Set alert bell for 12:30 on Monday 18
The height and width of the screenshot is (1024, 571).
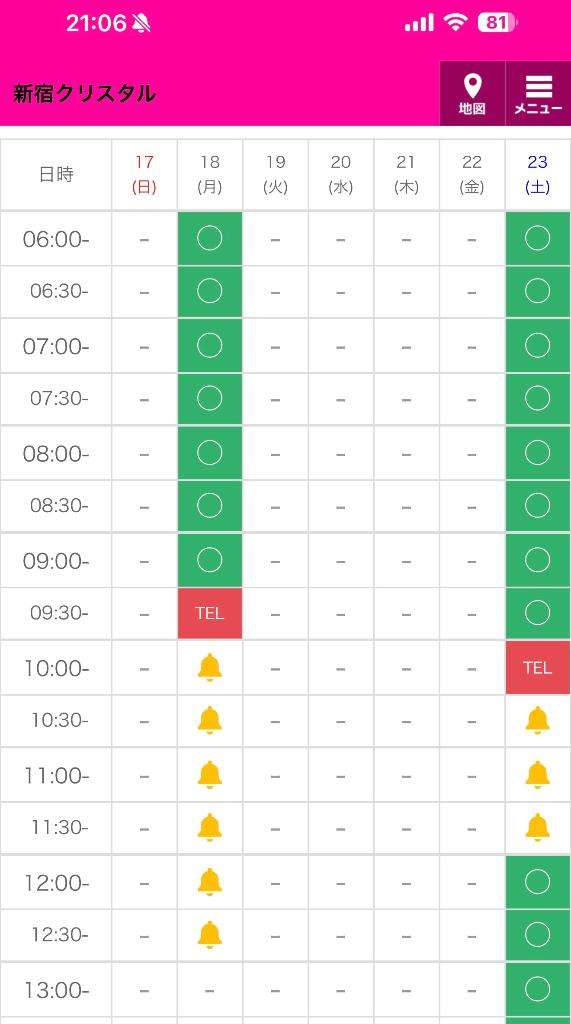[210, 935]
